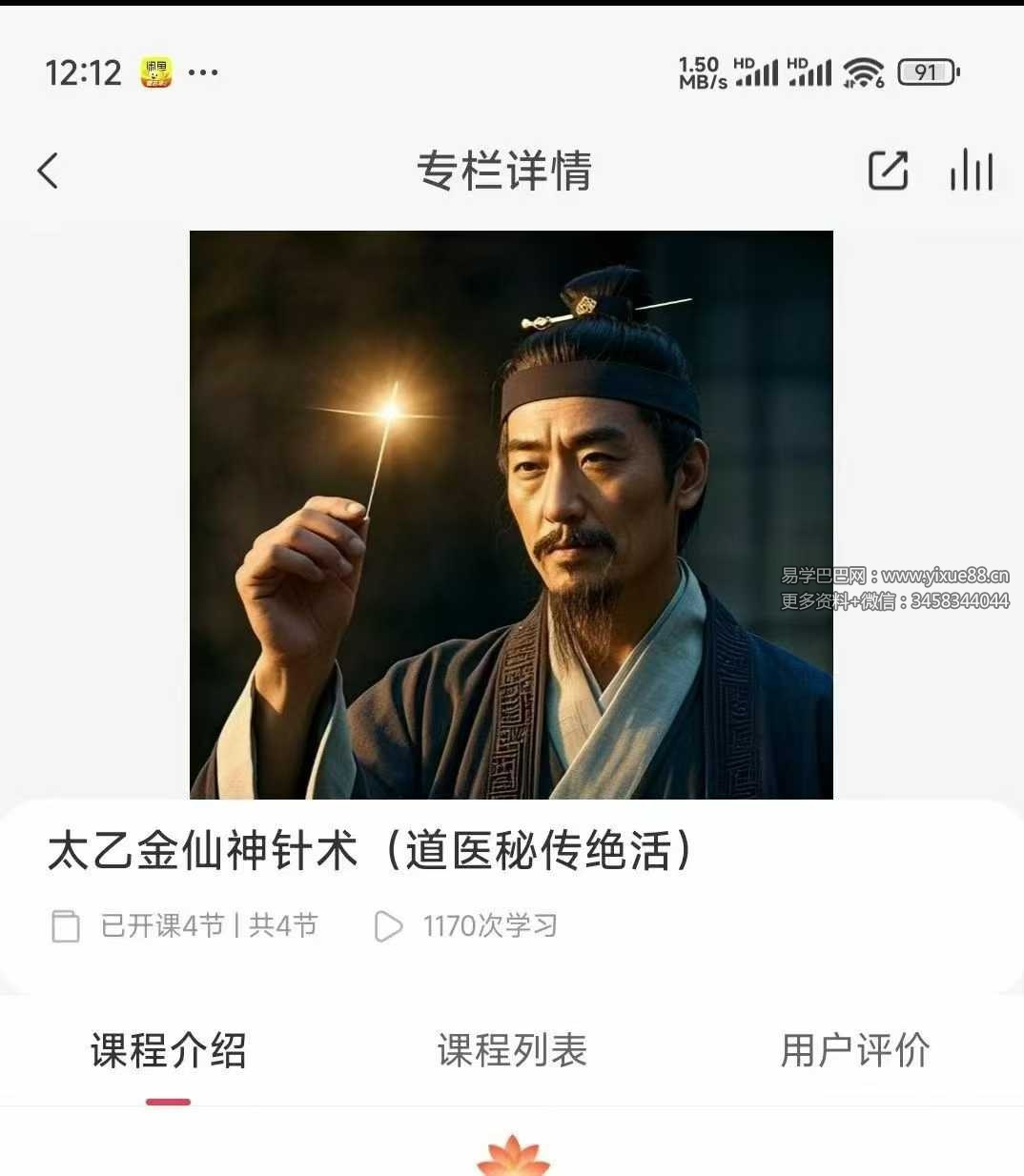Open the statistics bar chart icon
The width and height of the screenshot is (1024, 1176).
point(971,172)
